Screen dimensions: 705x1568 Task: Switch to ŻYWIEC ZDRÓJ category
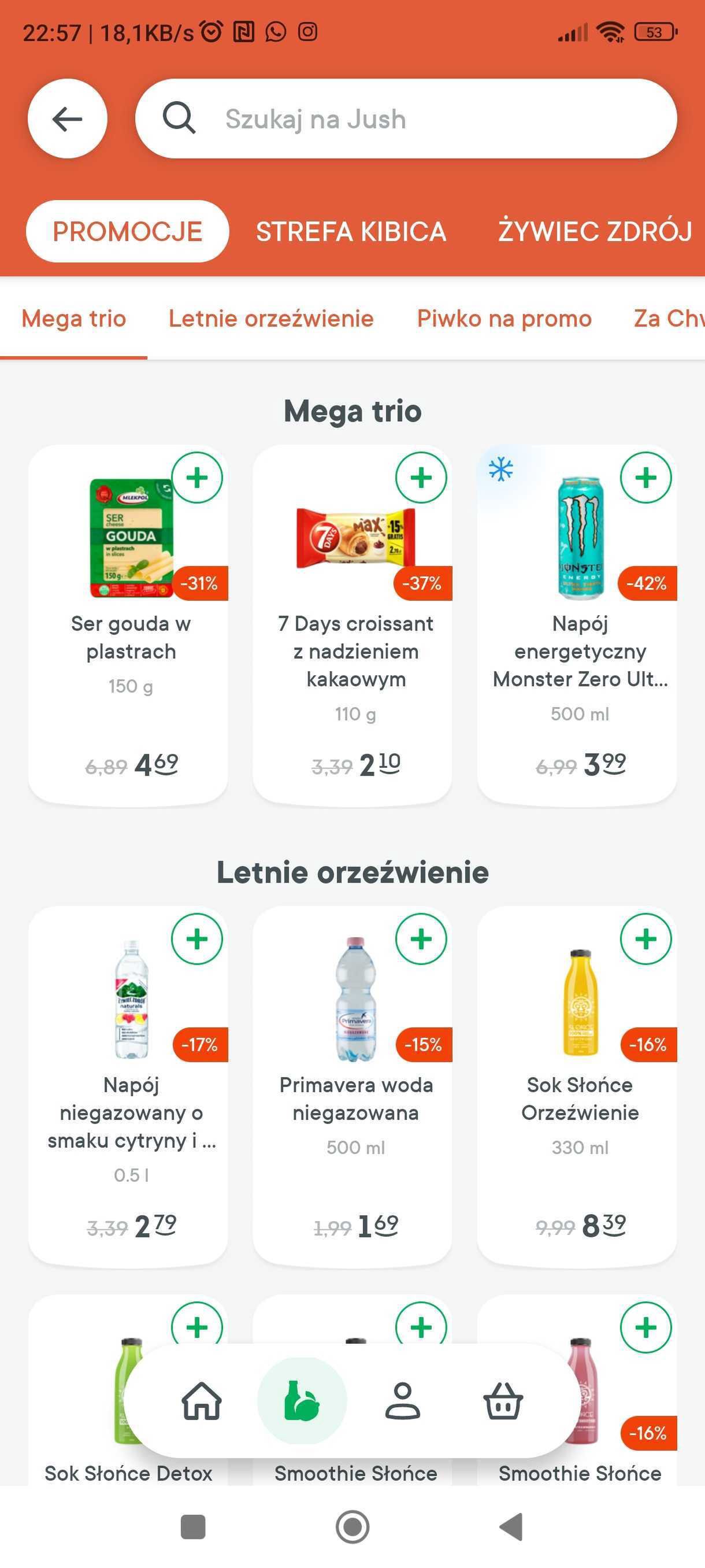click(595, 231)
